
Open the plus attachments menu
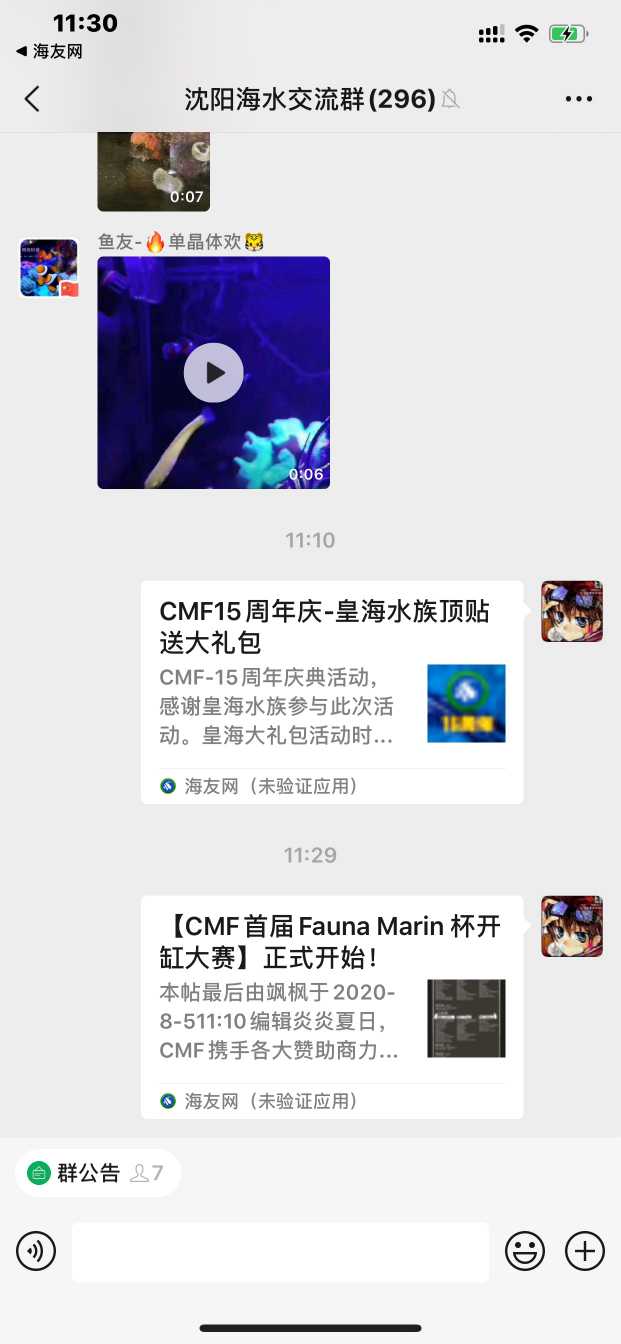[x=585, y=1251]
